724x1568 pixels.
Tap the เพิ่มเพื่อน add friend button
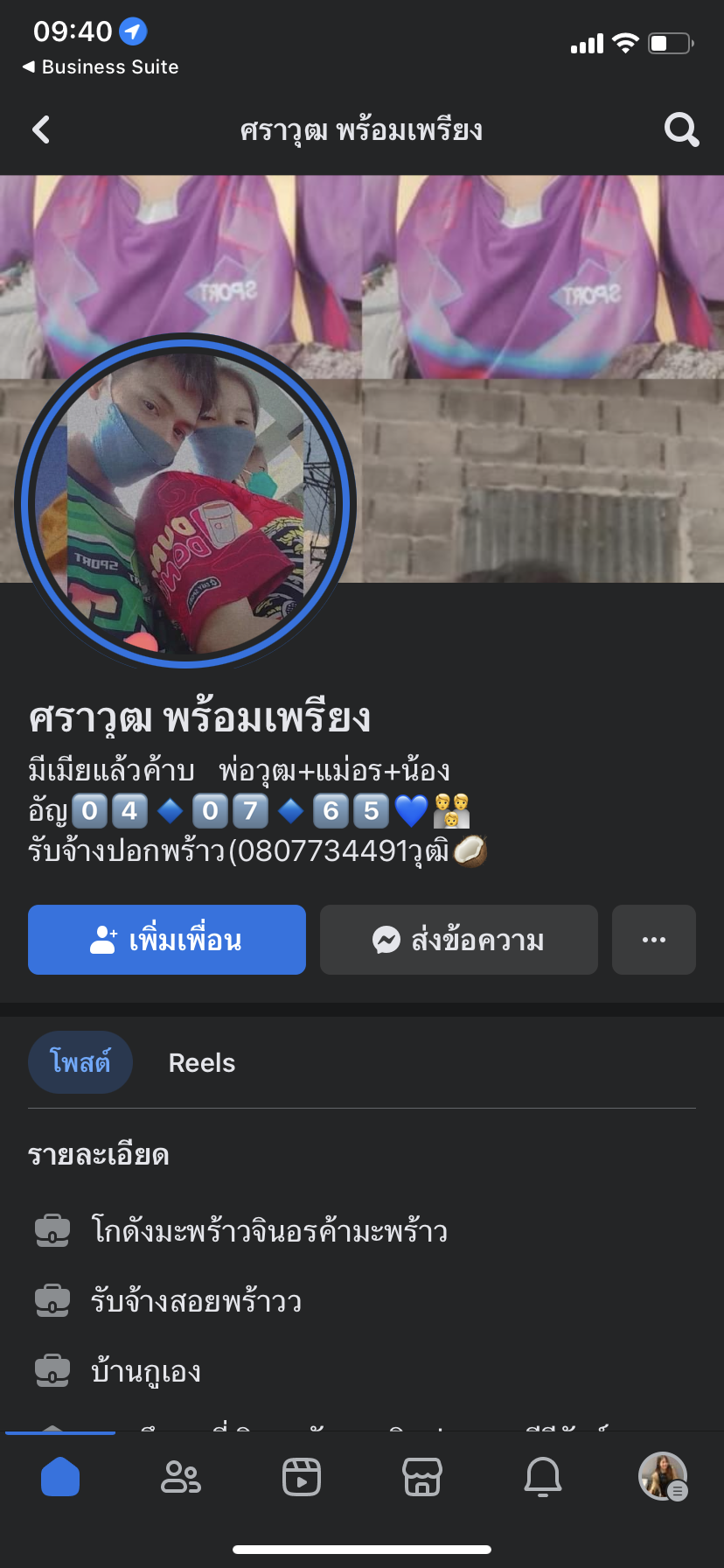(x=167, y=940)
